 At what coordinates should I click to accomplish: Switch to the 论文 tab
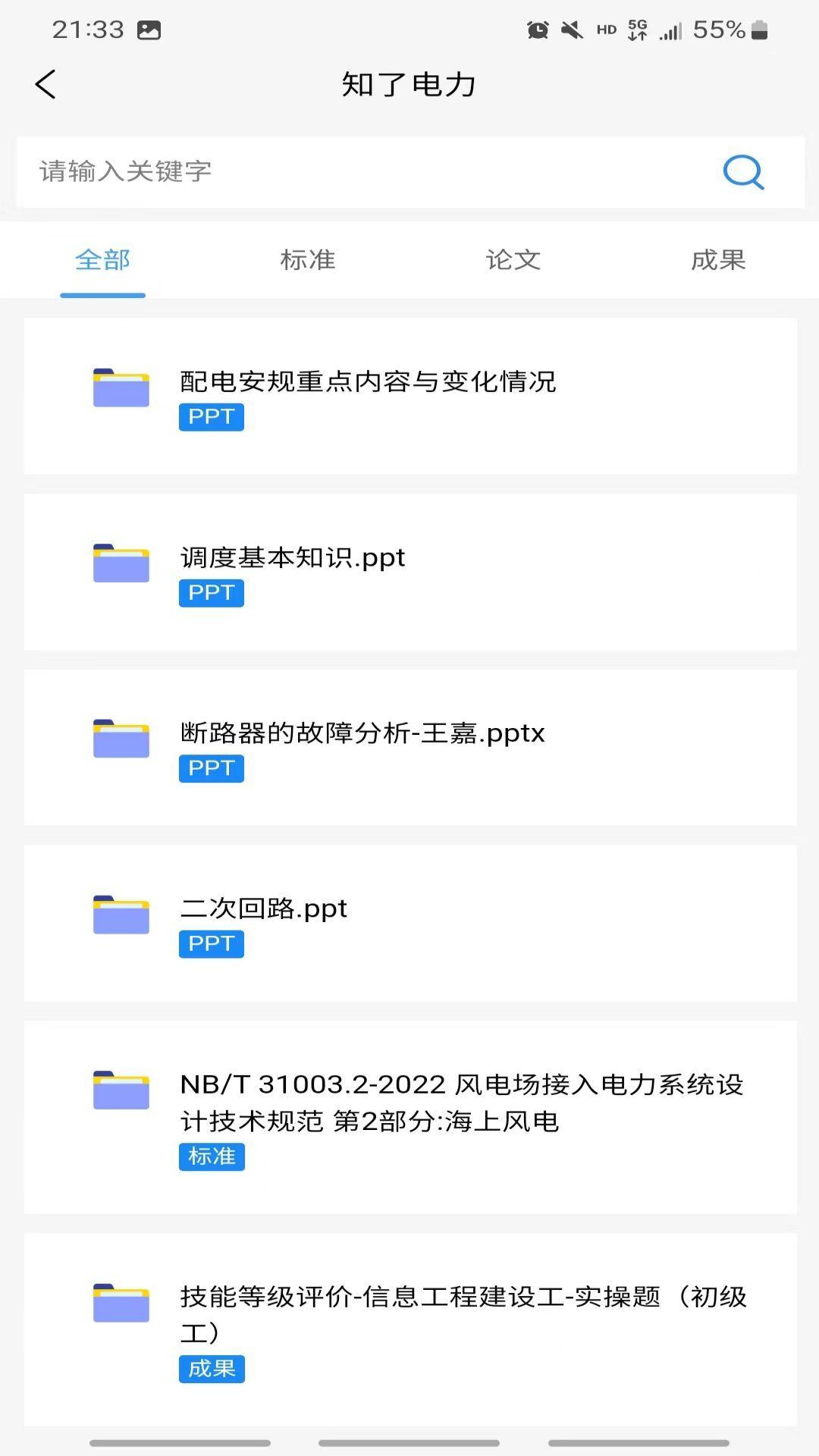(512, 259)
